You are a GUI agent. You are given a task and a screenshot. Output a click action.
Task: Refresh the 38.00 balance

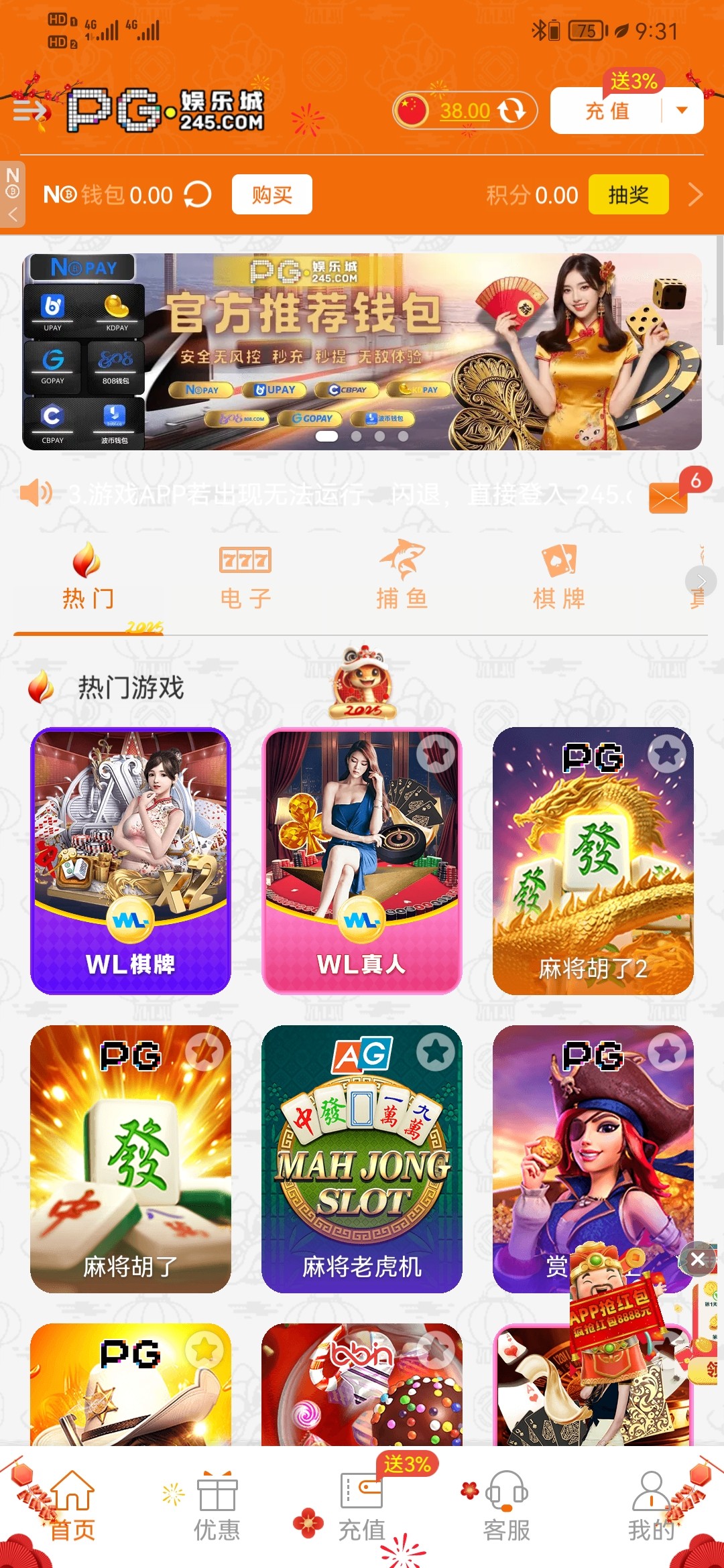coord(512,111)
